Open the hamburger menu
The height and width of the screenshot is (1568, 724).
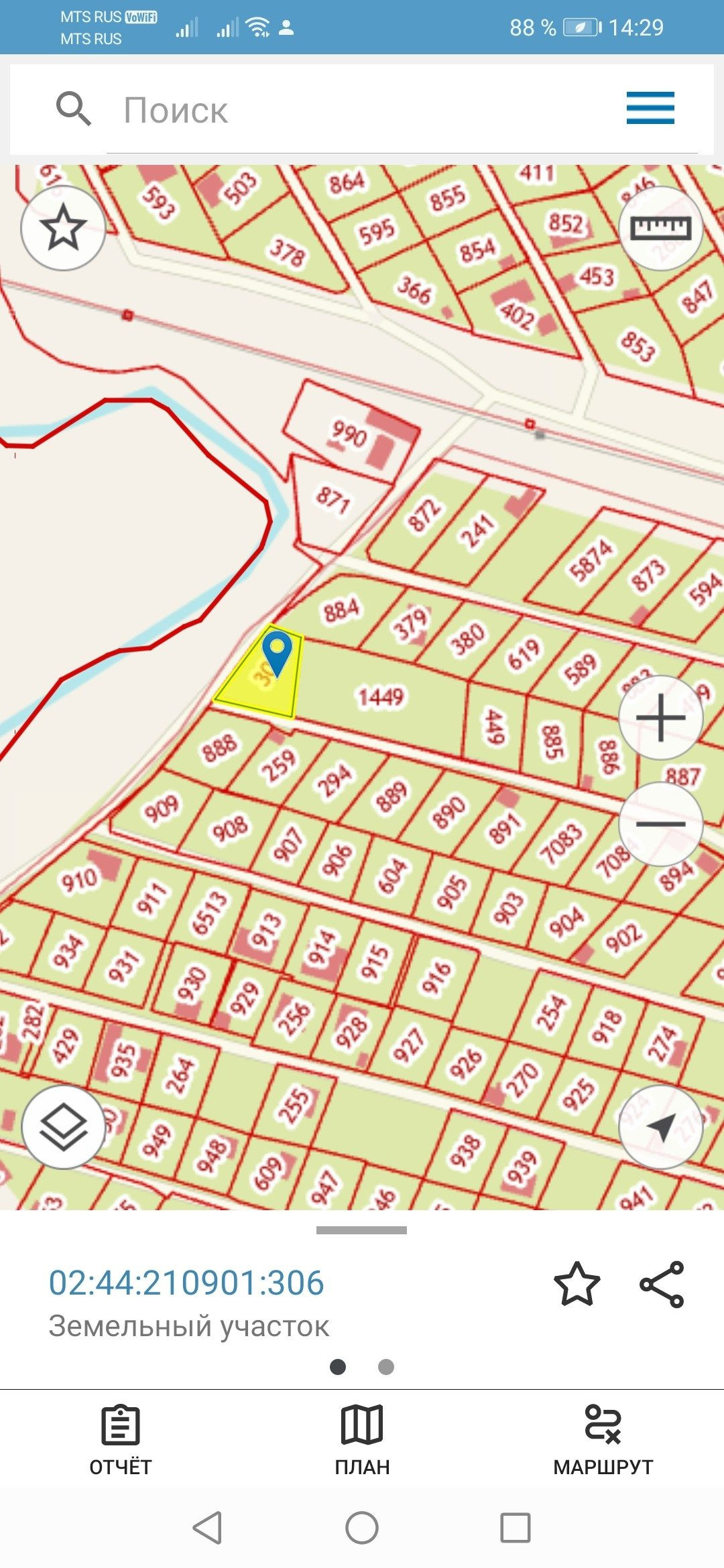tap(650, 109)
